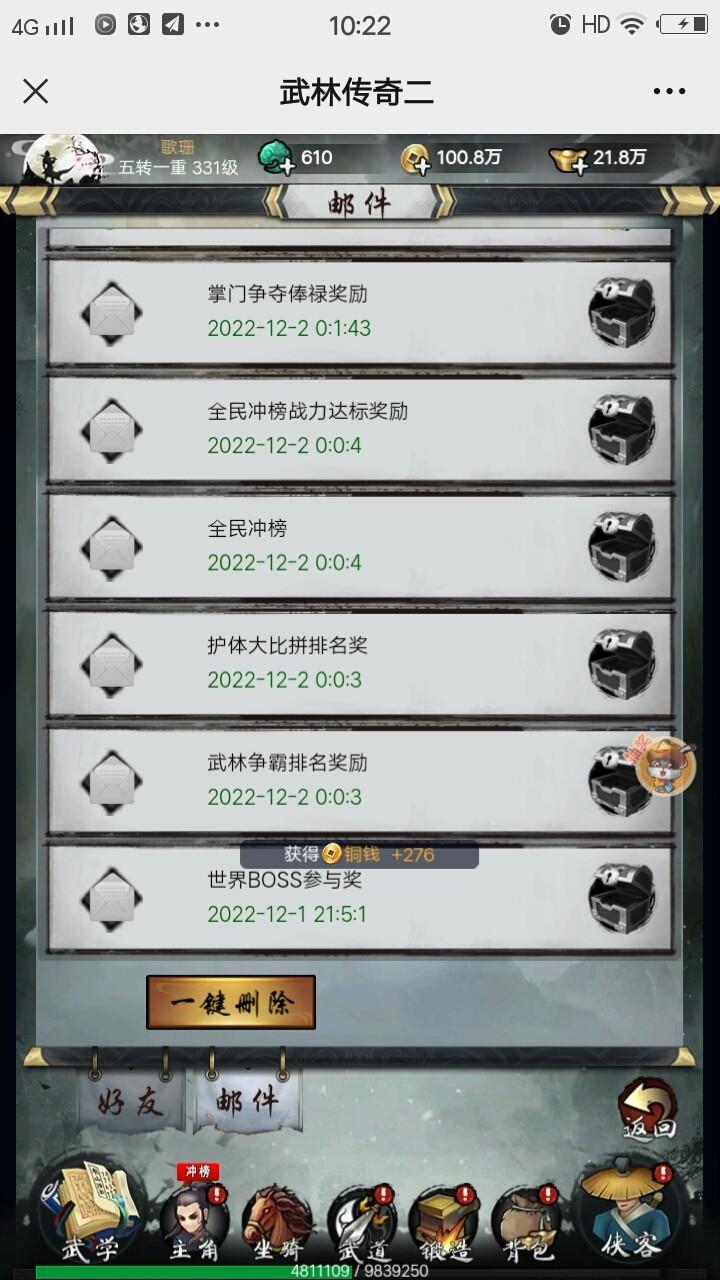Open the 背包 bag
The image size is (720, 1280).
524,1222
